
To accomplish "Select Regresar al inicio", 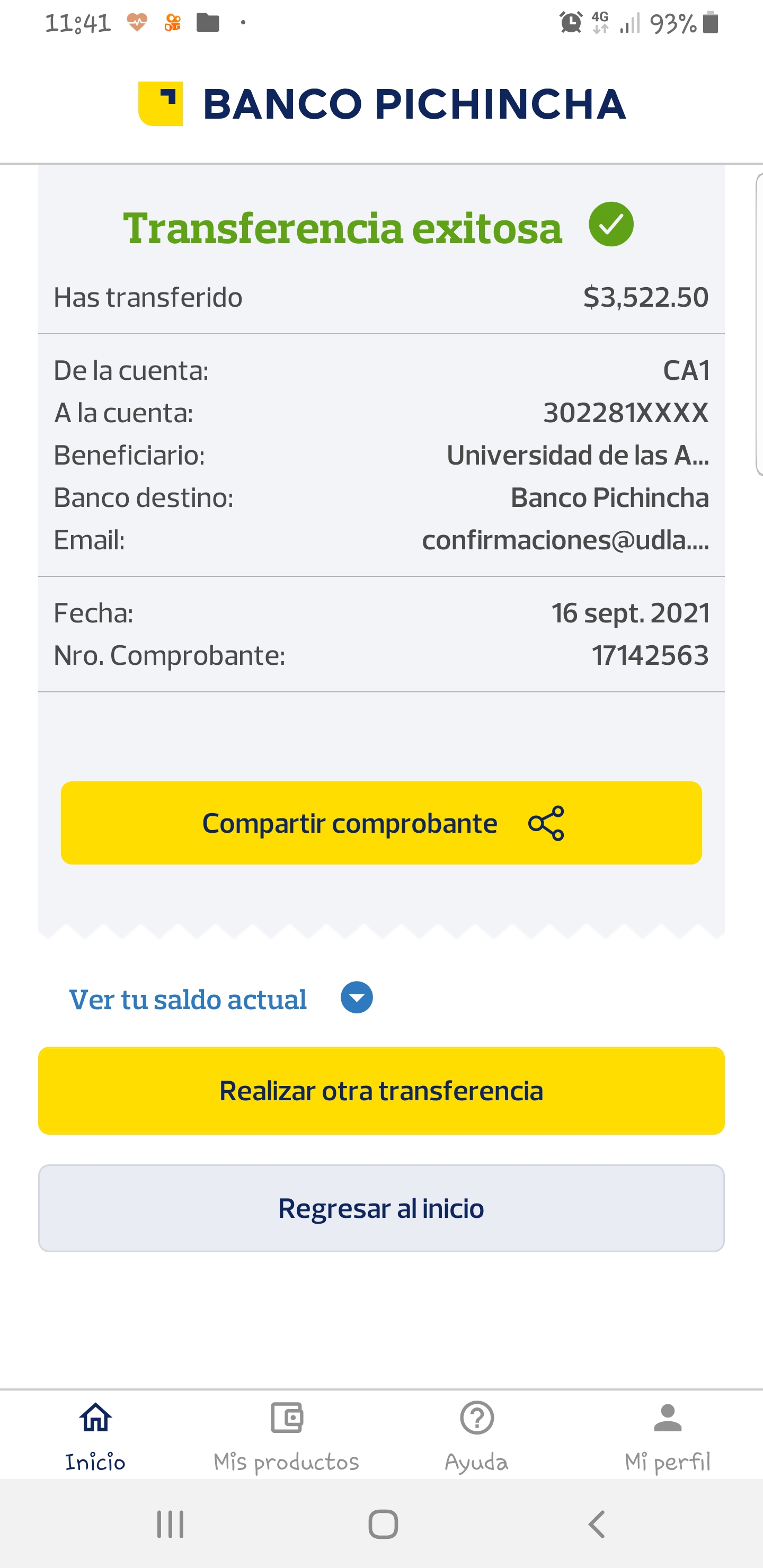I will [381, 1208].
